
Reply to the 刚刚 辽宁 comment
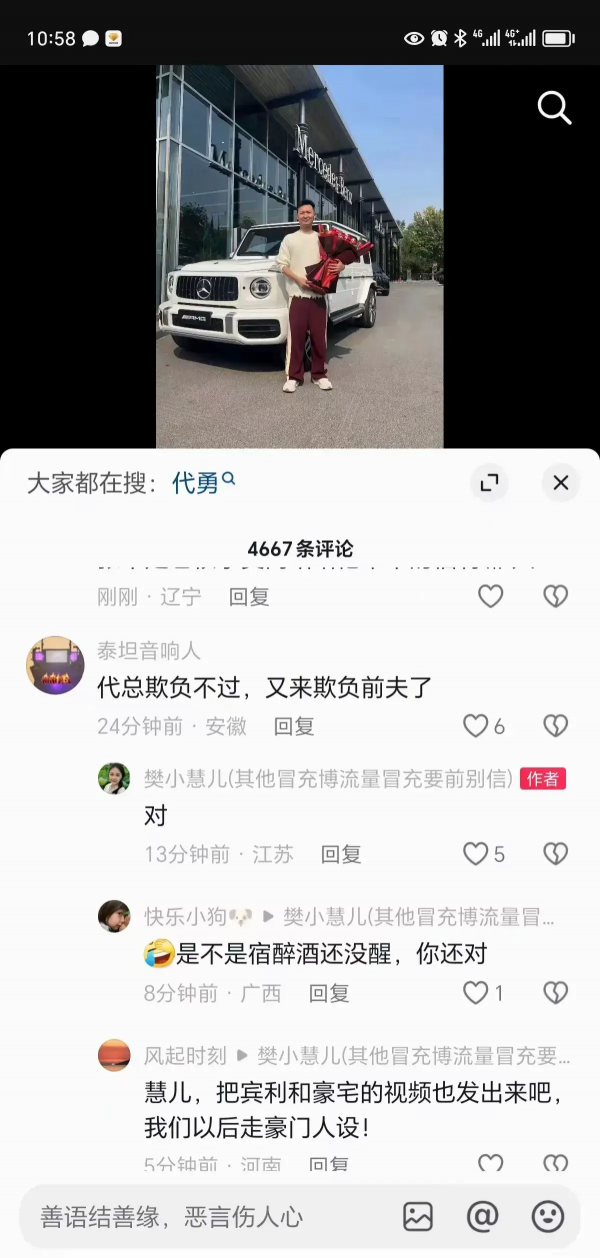pos(249,597)
